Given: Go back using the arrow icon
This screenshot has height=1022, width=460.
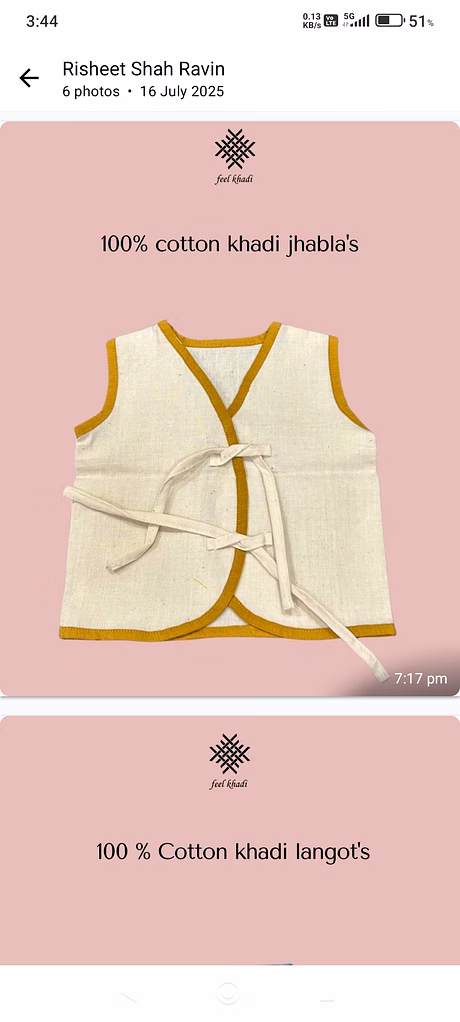Looking at the screenshot, I should pos(29,78).
